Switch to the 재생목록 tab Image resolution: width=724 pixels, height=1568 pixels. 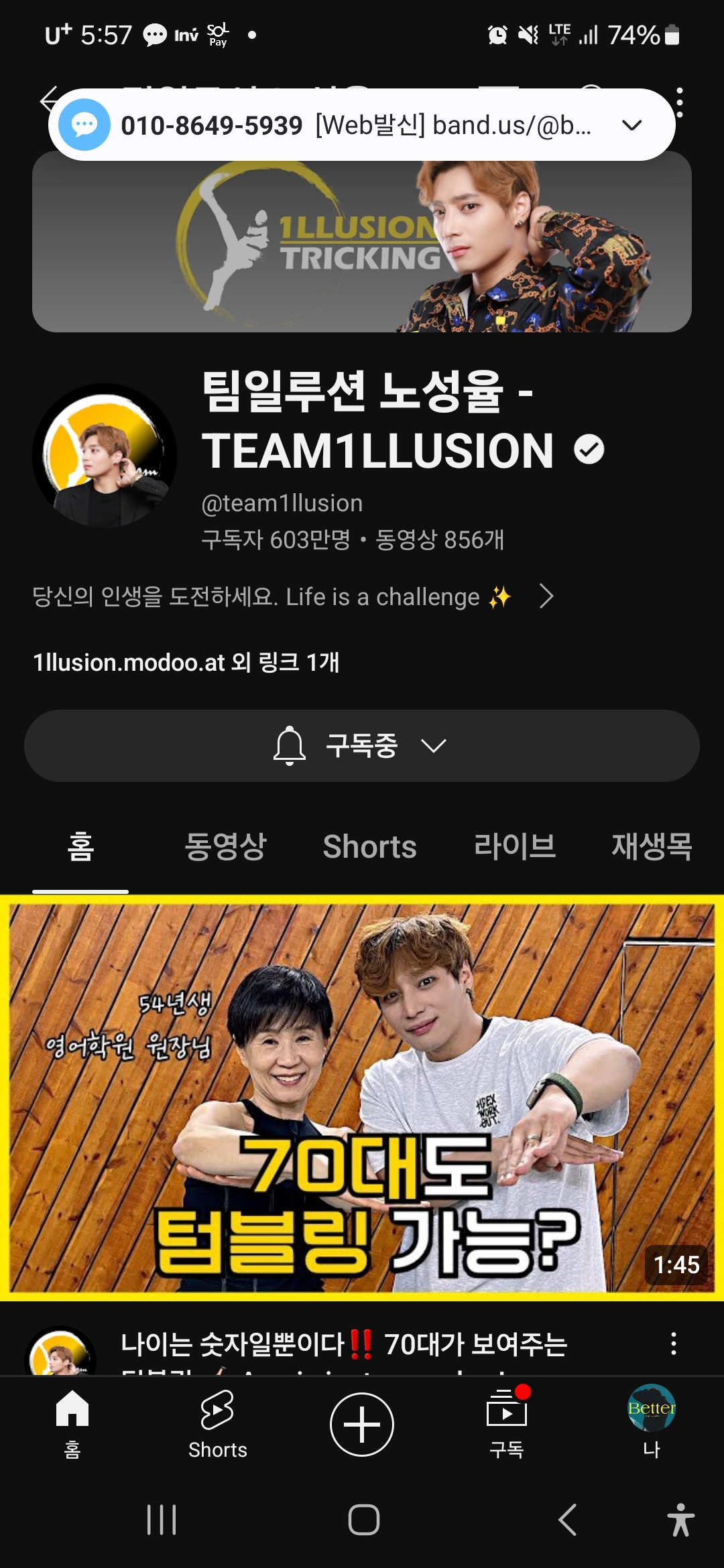click(652, 846)
